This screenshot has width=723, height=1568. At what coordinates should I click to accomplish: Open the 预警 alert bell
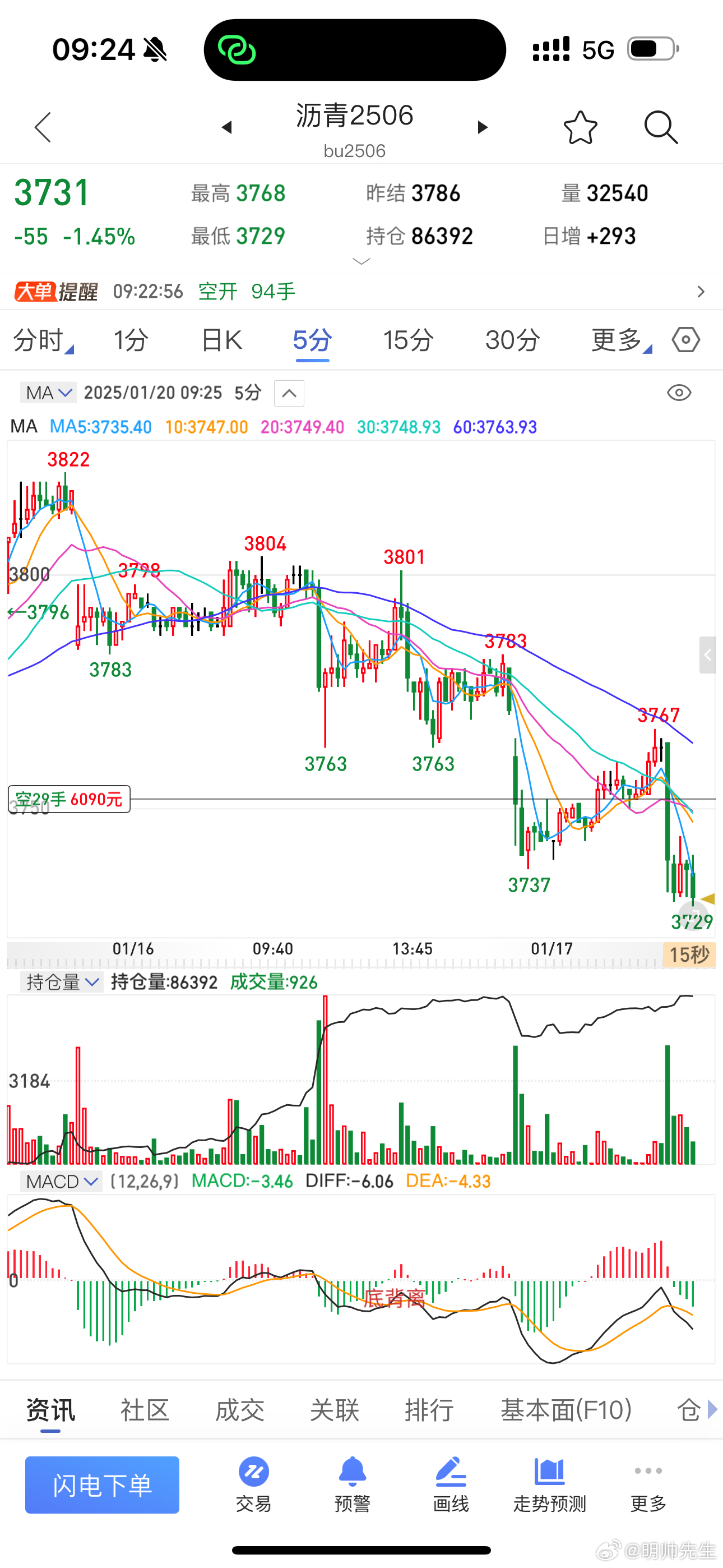coord(353,1484)
